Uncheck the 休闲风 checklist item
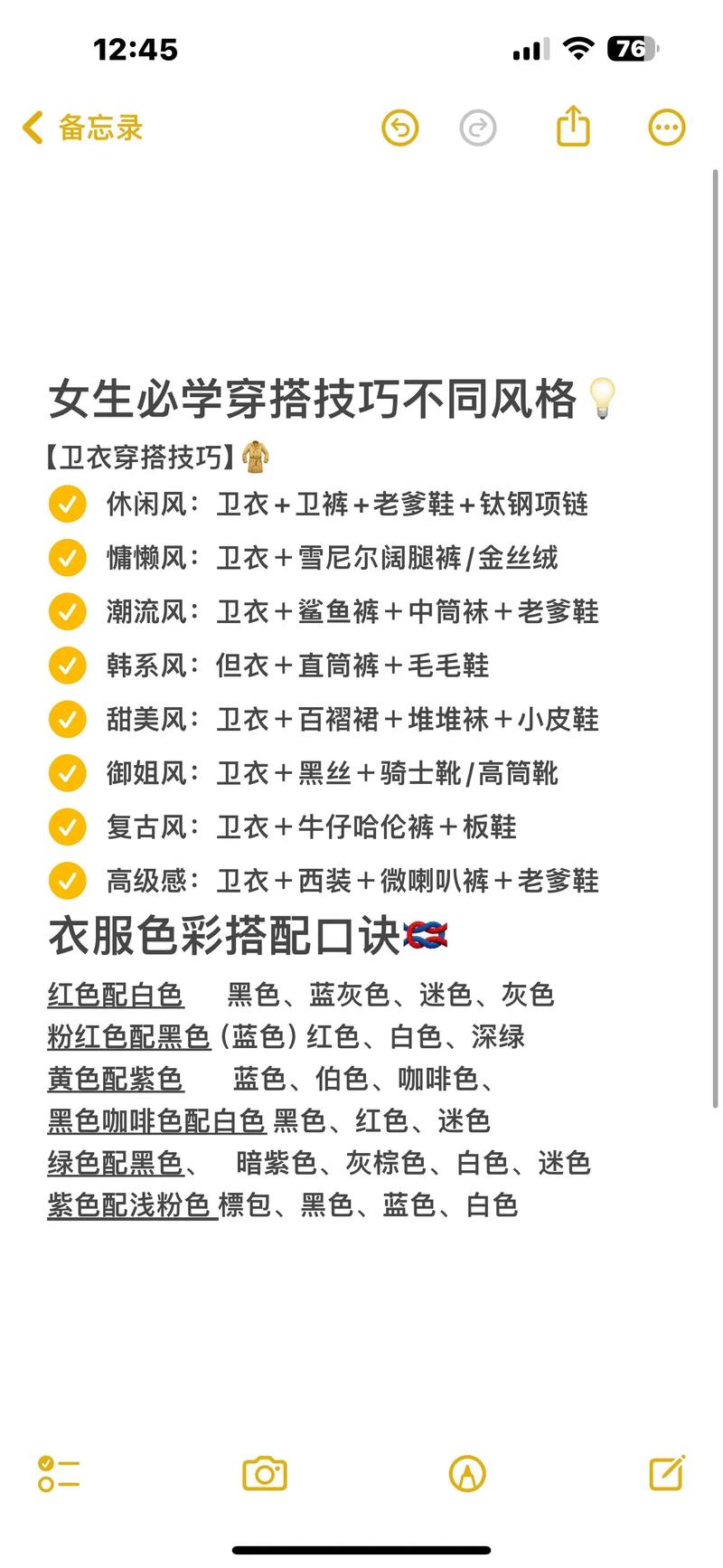Screen dimensions: 723x1568 point(67,504)
